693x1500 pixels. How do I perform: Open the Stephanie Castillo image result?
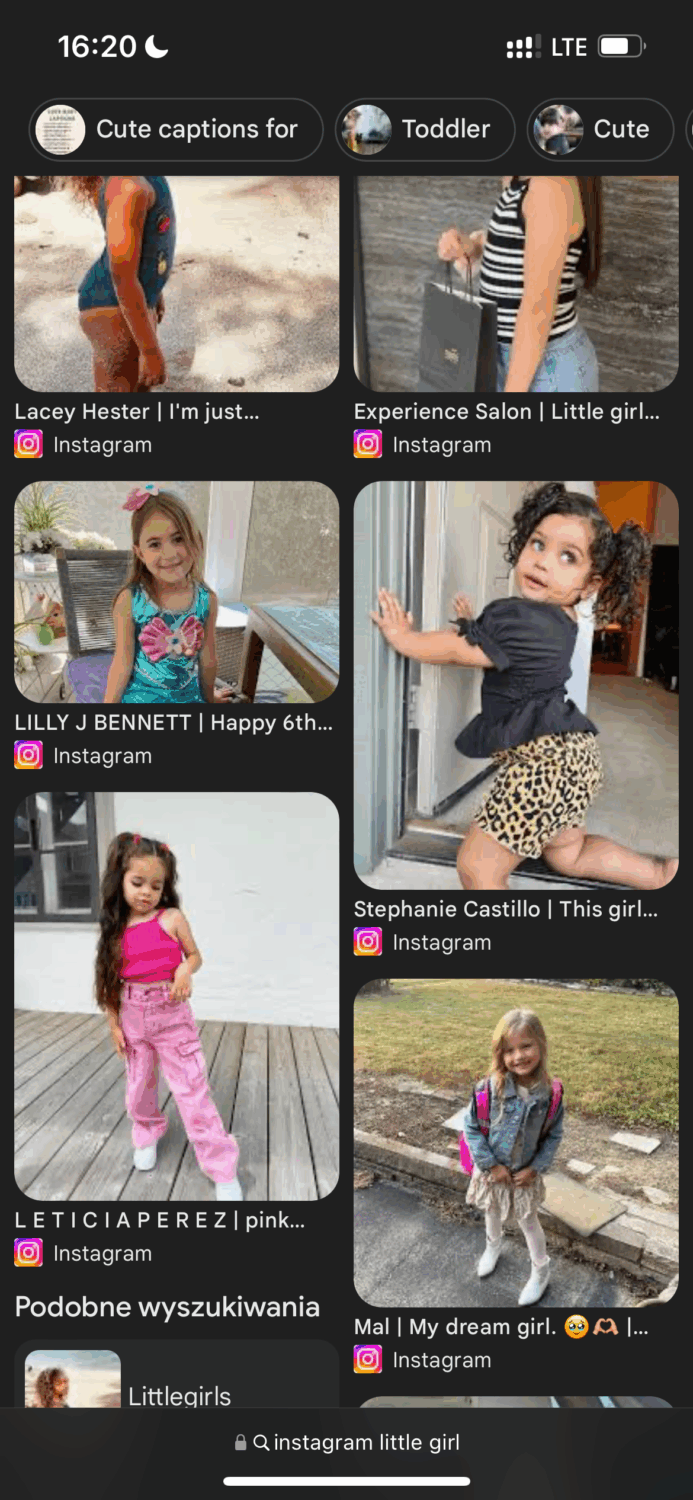click(x=516, y=686)
